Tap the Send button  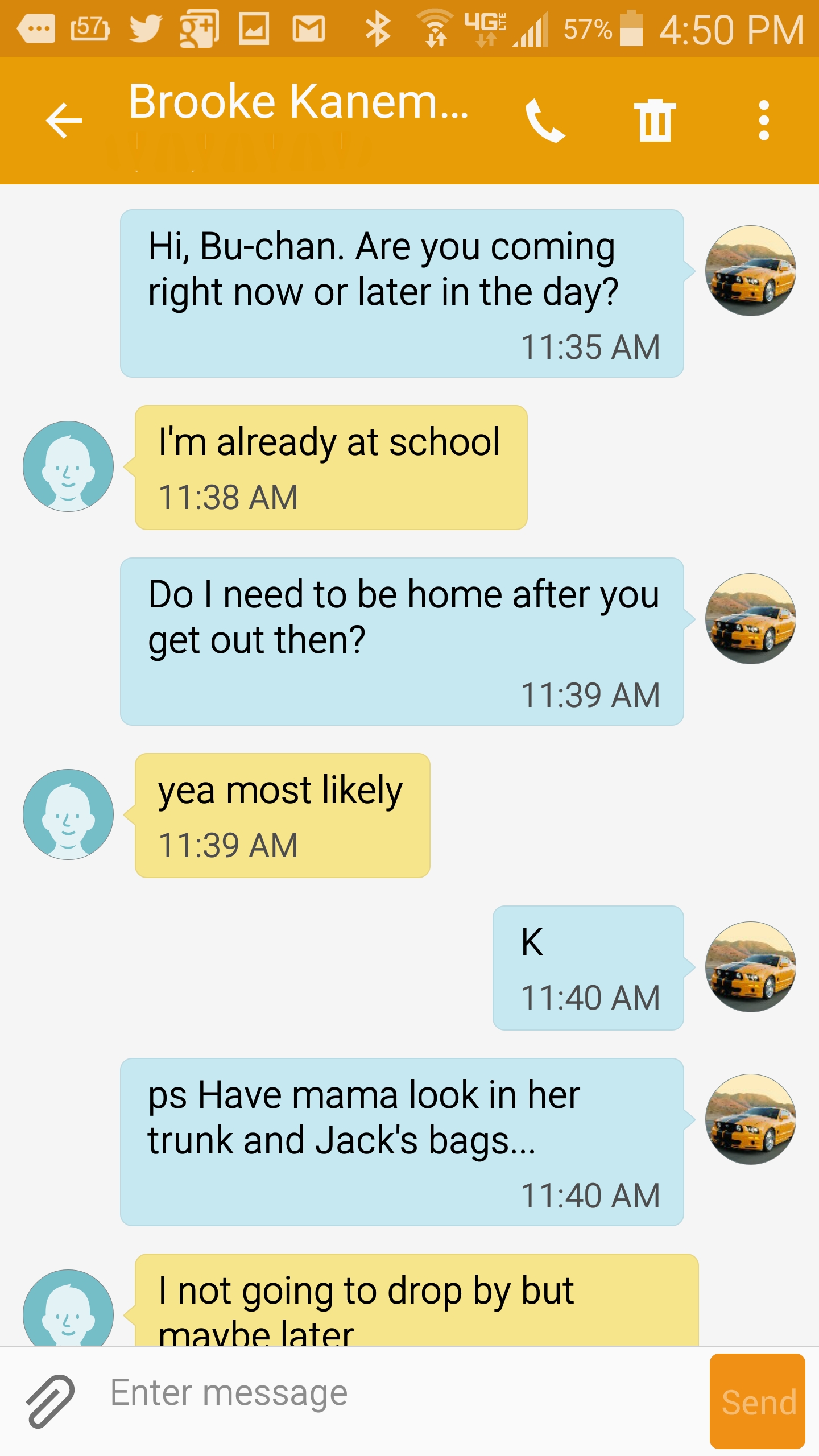click(x=757, y=1401)
